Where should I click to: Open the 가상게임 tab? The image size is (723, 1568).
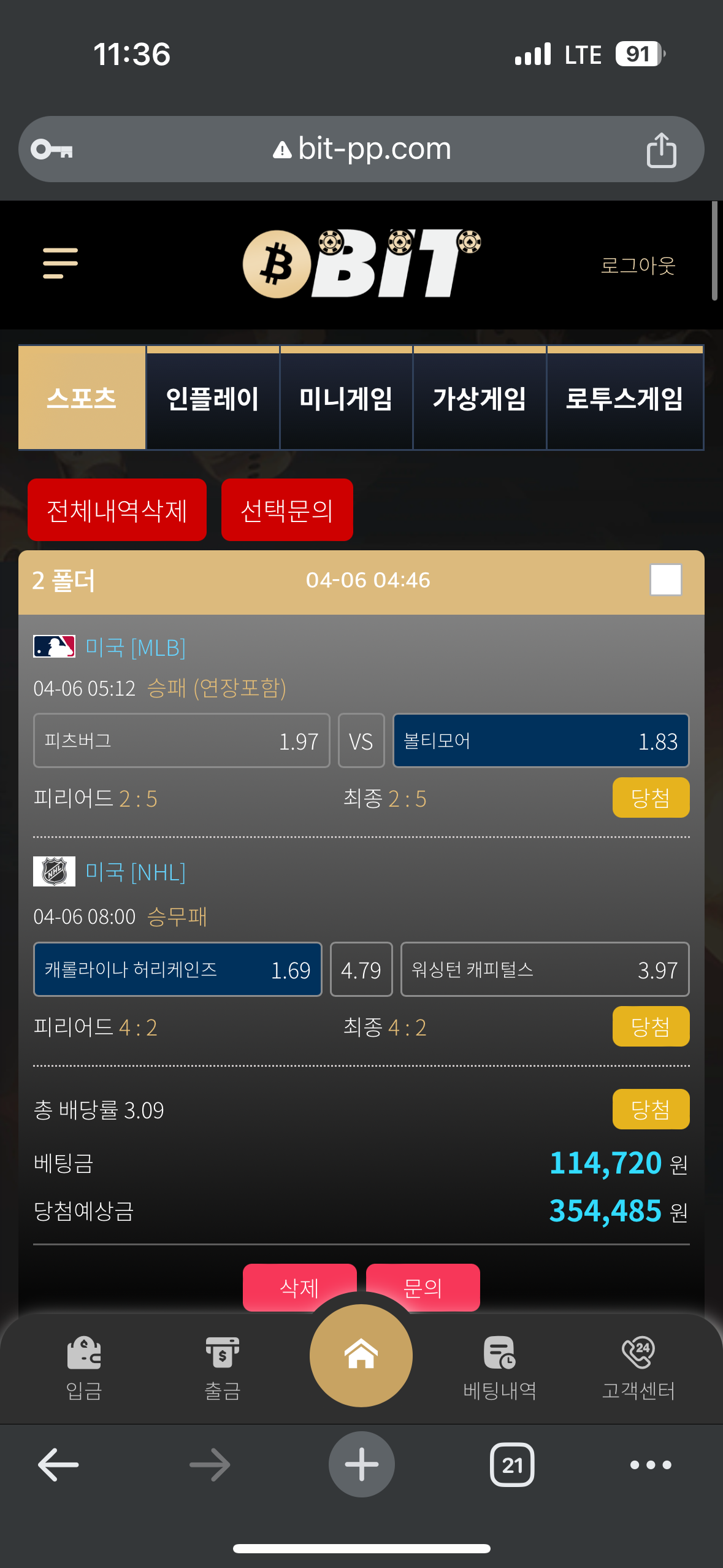point(480,398)
